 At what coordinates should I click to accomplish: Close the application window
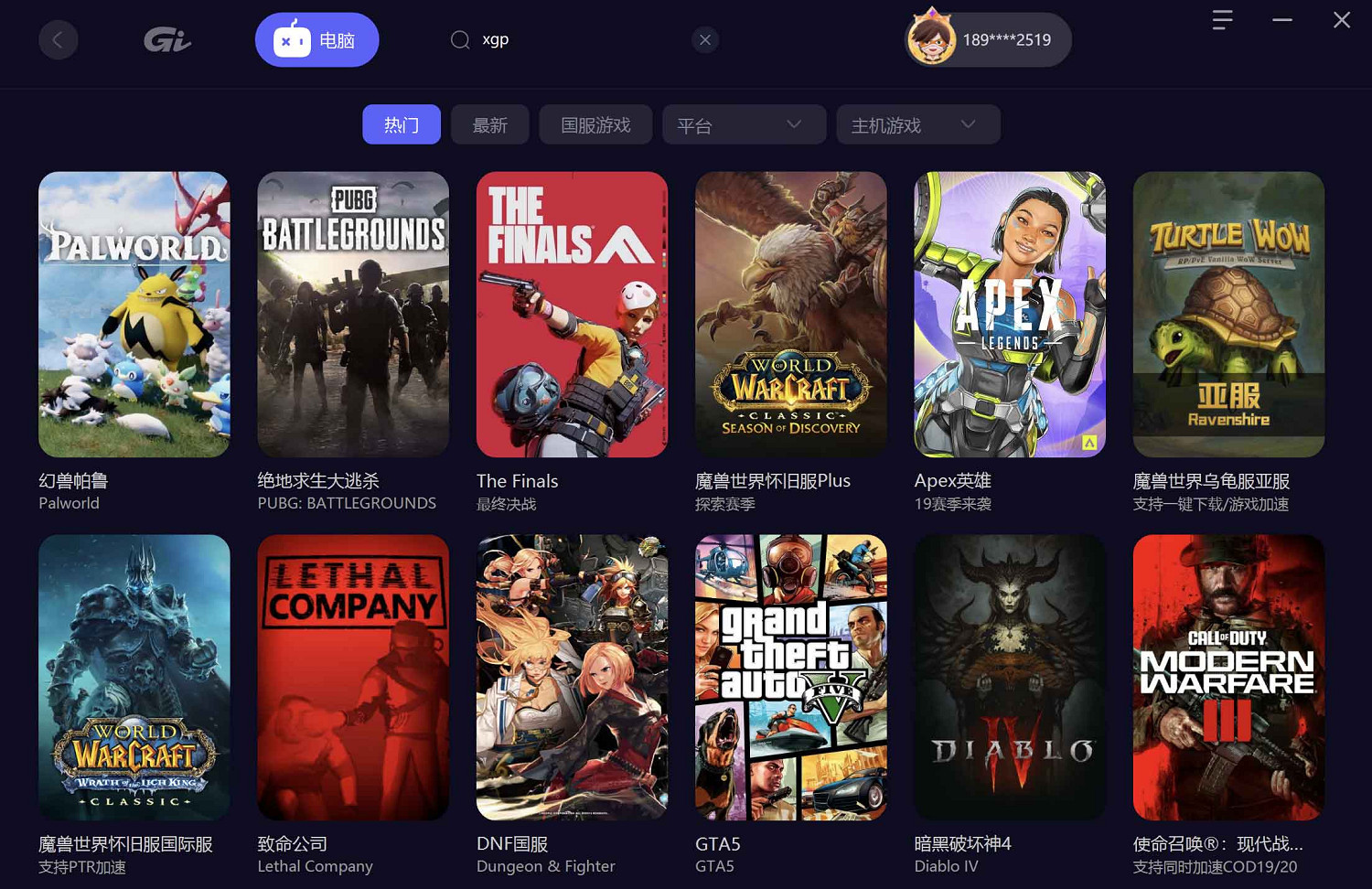(1341, 20)
